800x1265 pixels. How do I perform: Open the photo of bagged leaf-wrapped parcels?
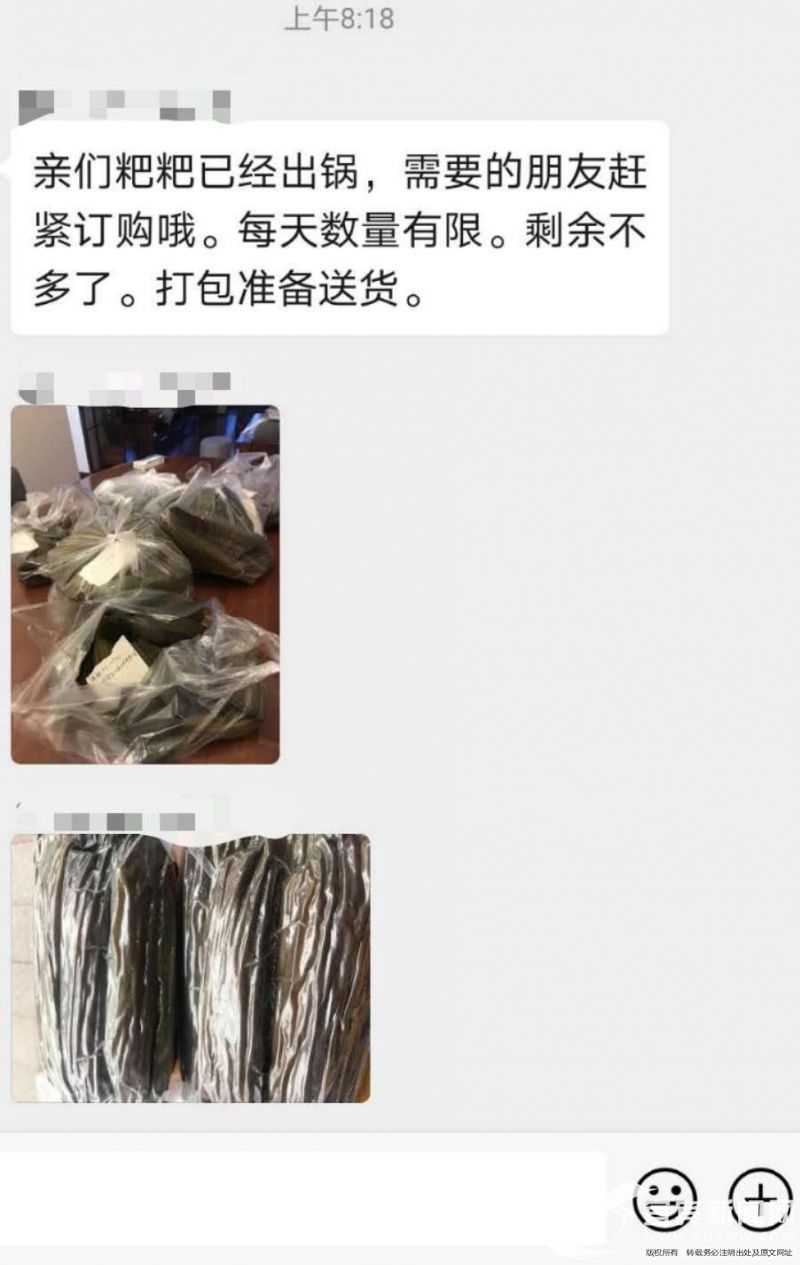(x=145, y=584)
